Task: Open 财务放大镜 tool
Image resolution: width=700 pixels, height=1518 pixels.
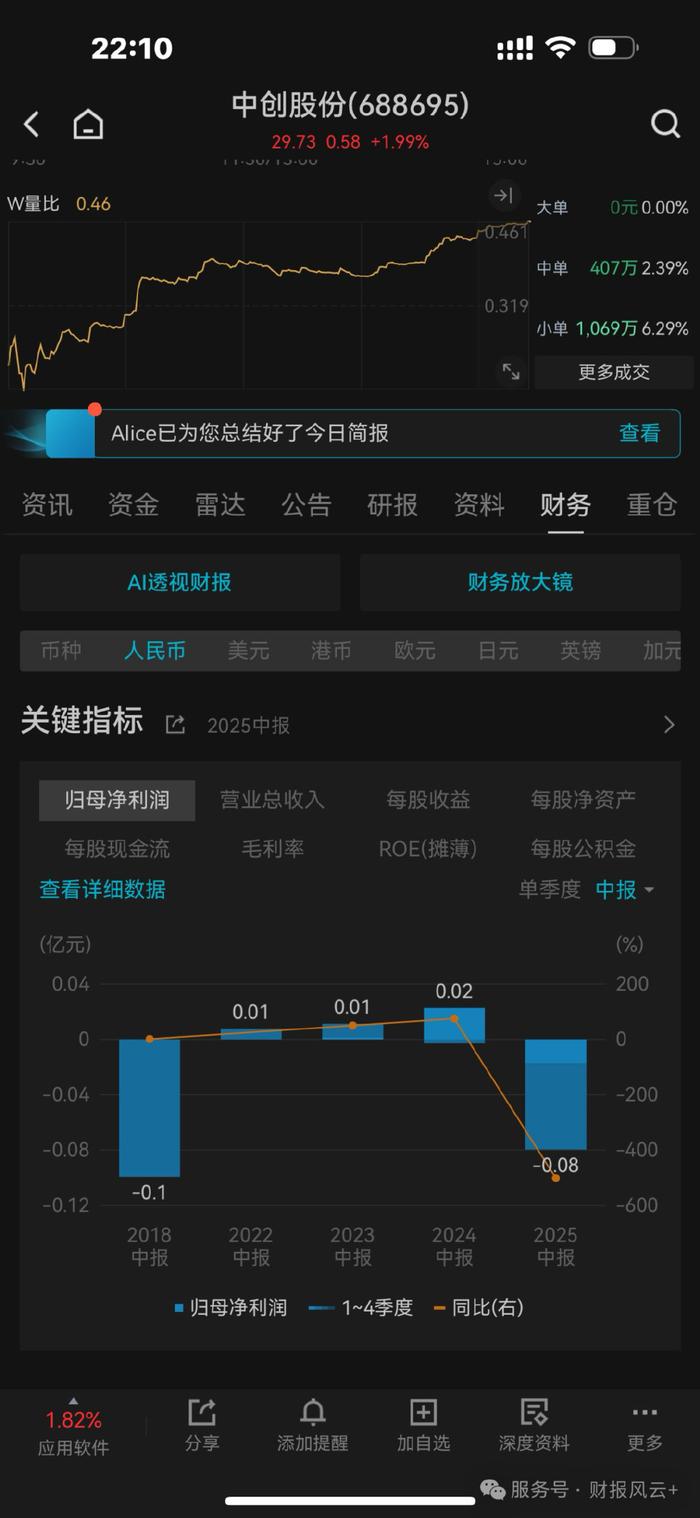Action: point(520,582)
